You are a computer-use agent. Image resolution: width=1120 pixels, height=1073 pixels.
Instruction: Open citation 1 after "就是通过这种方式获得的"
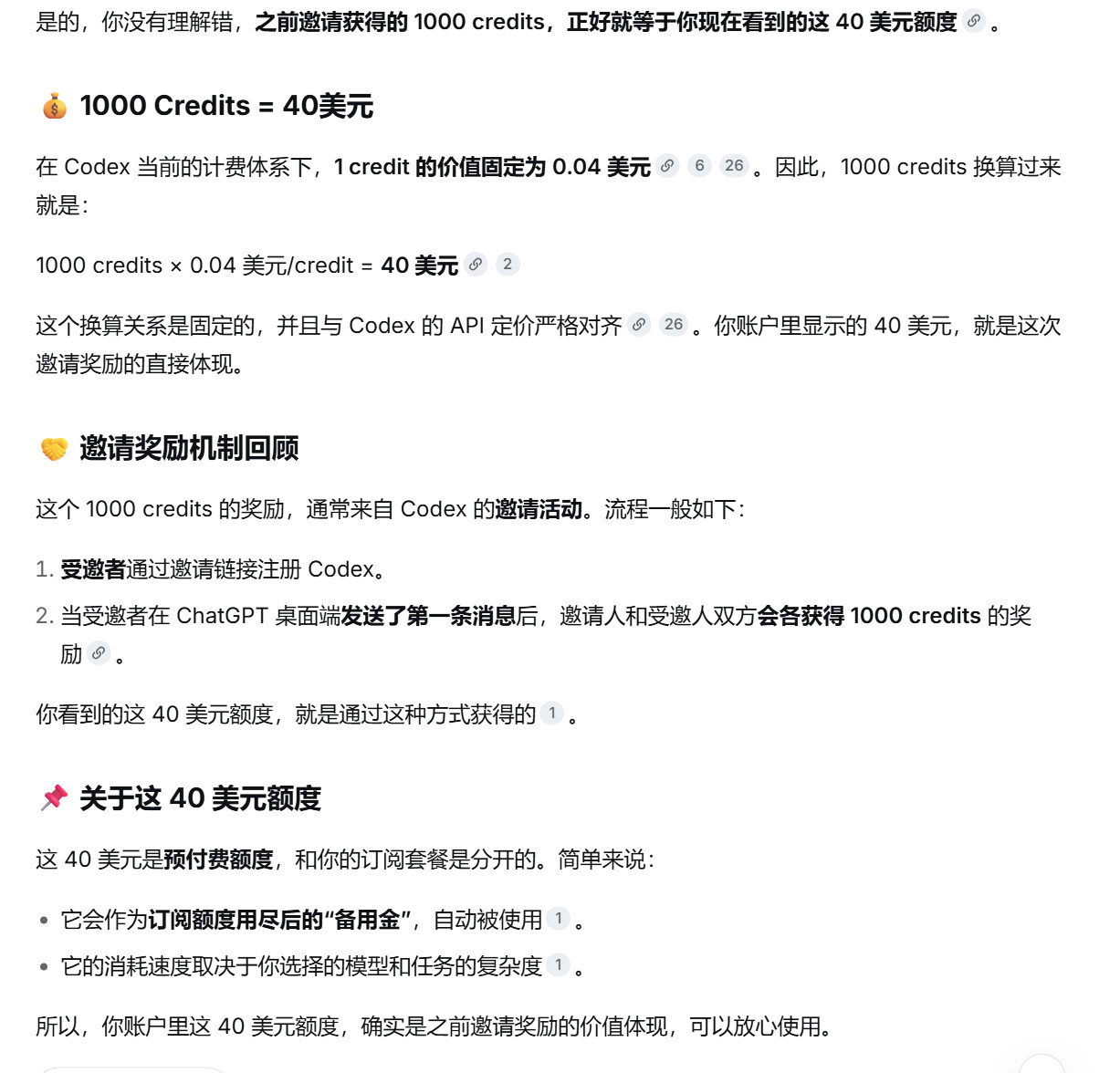click(x=551, y=714)
